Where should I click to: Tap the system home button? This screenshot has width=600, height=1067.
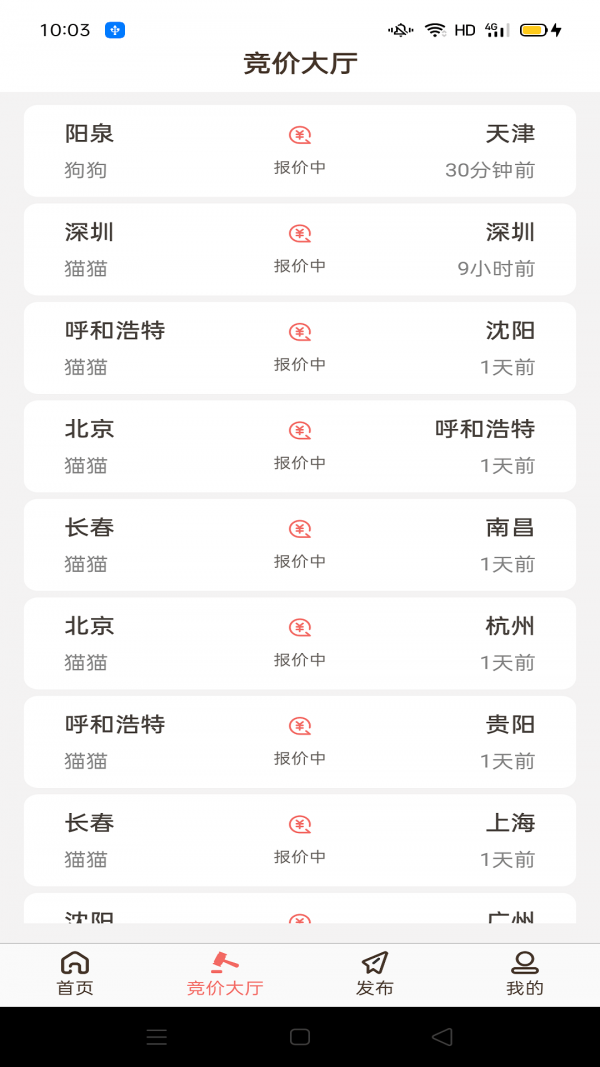point(300,1036)
